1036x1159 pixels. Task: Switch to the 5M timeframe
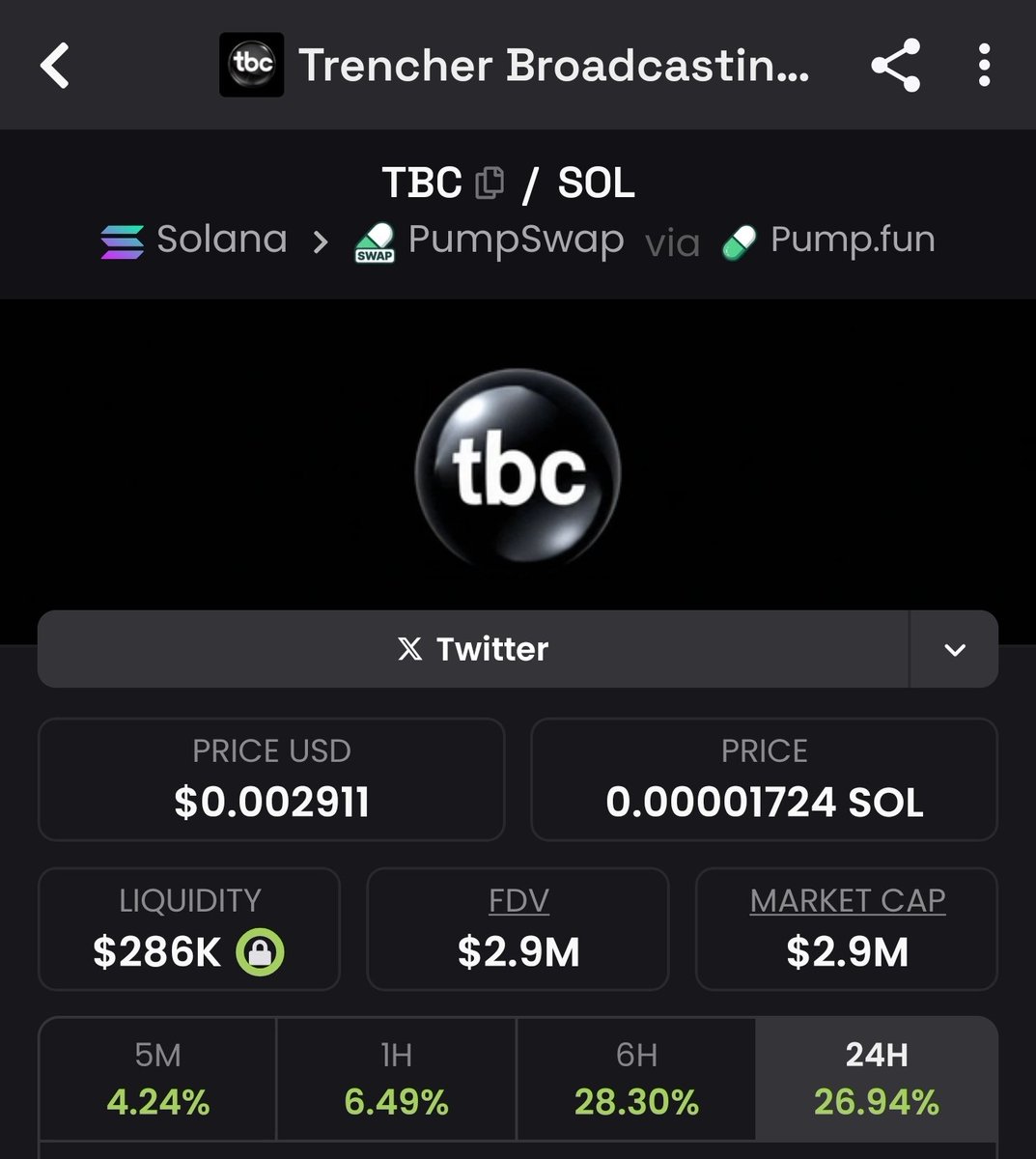[157, 1079]
